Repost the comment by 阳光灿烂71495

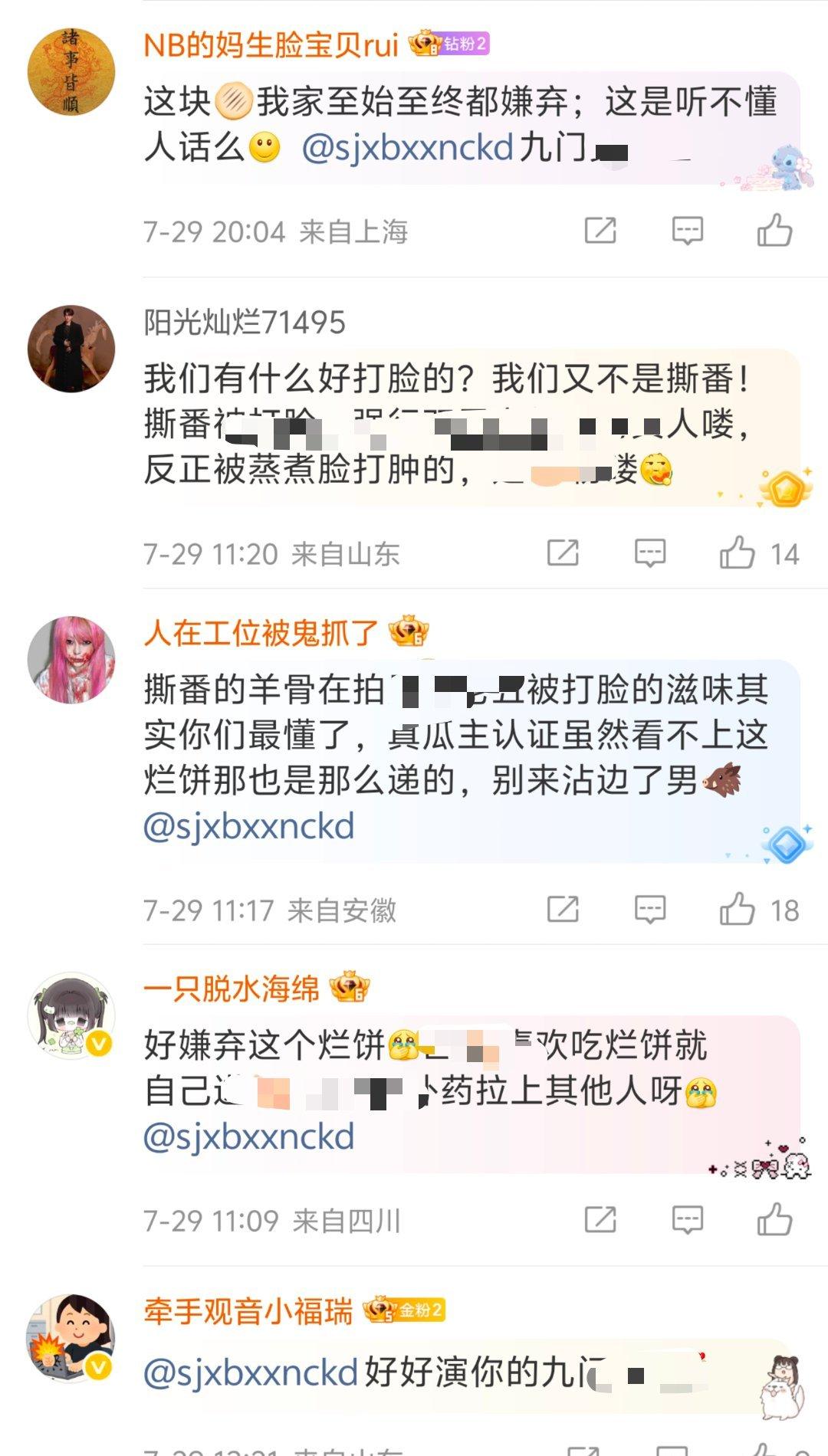point(563,553)
